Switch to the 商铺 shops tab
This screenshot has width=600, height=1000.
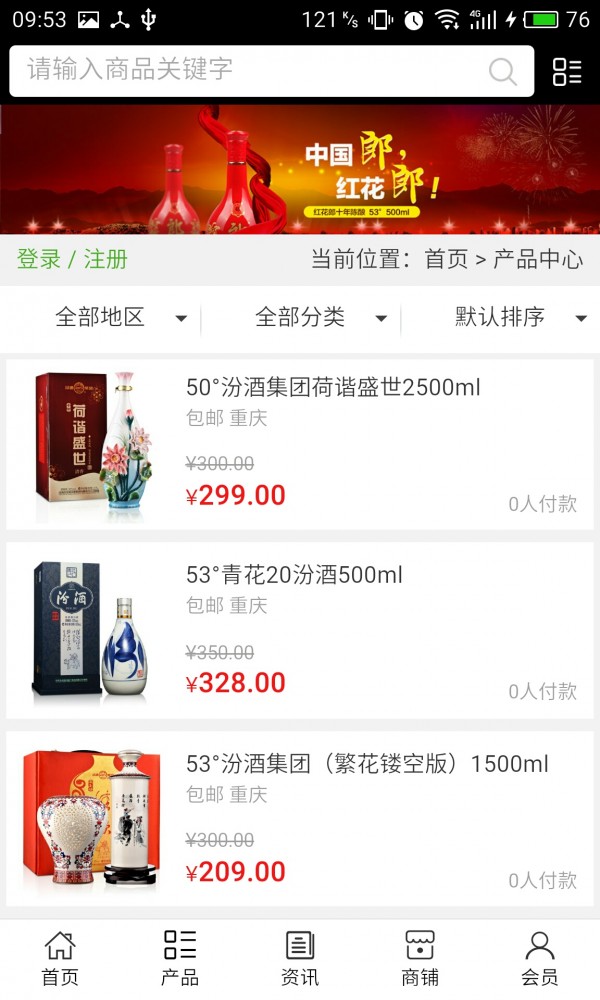420,958
